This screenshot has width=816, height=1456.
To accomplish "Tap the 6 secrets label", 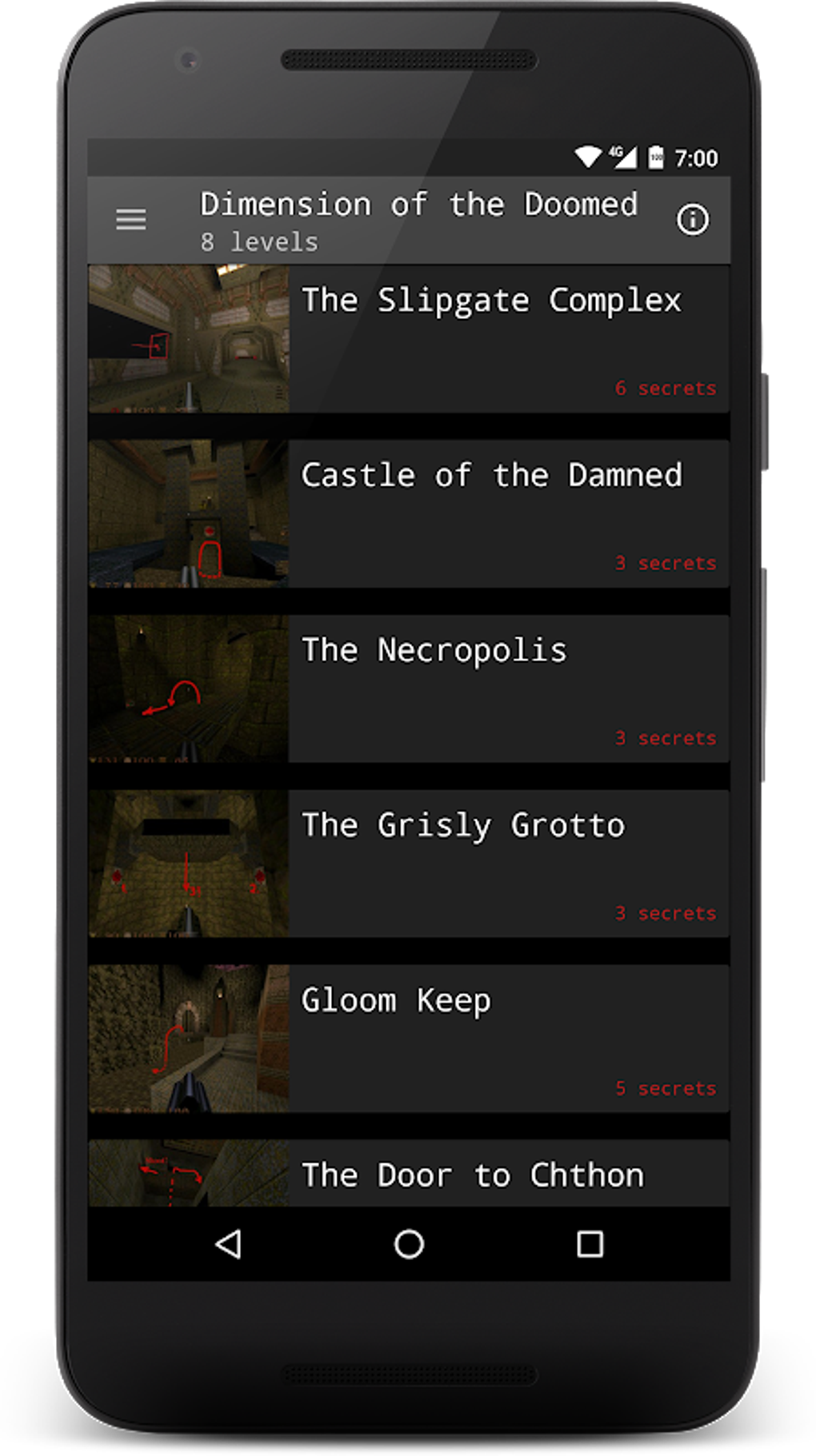I will click(666, 389).
